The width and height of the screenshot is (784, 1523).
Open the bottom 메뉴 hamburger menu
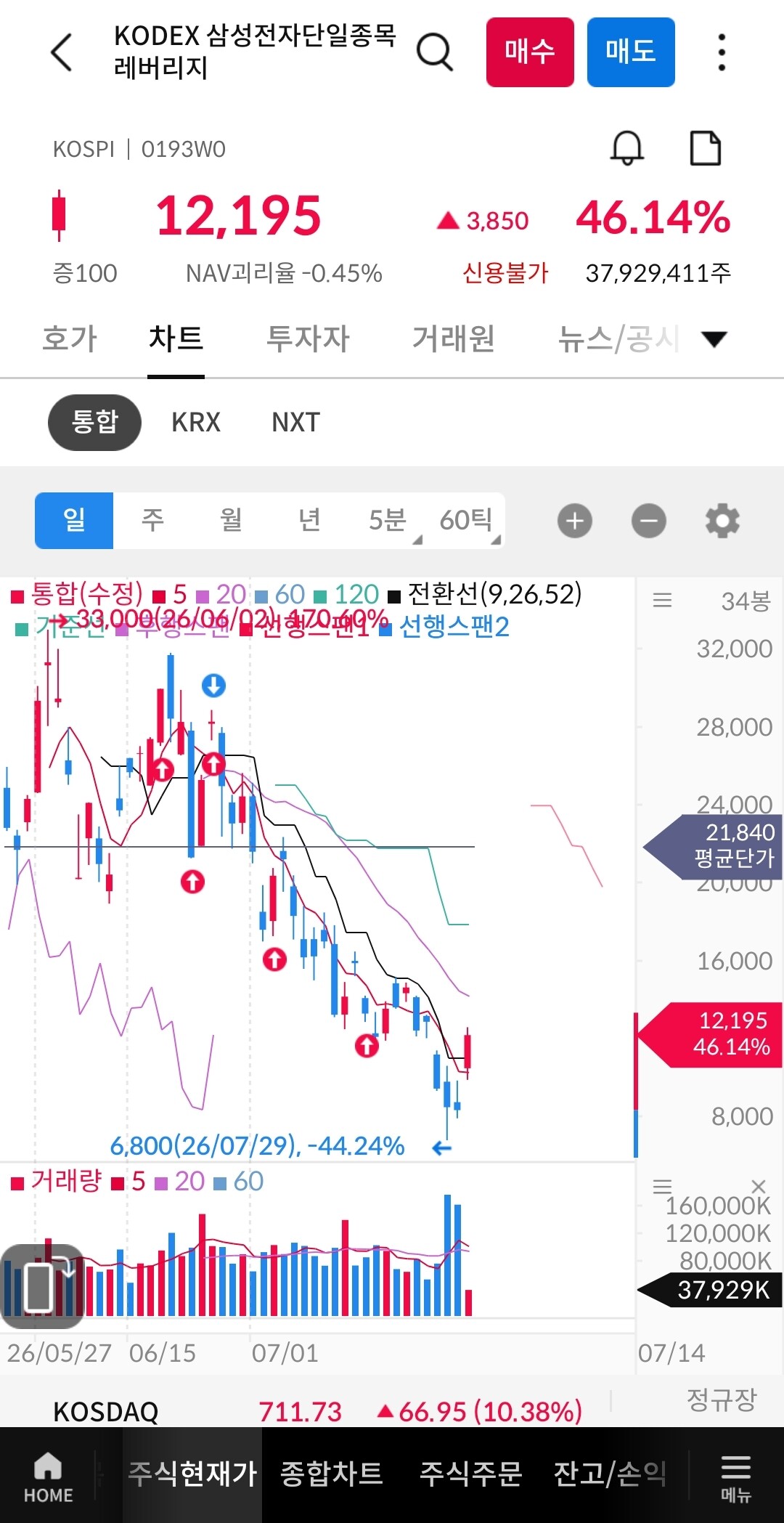(x=735, y=1478)
